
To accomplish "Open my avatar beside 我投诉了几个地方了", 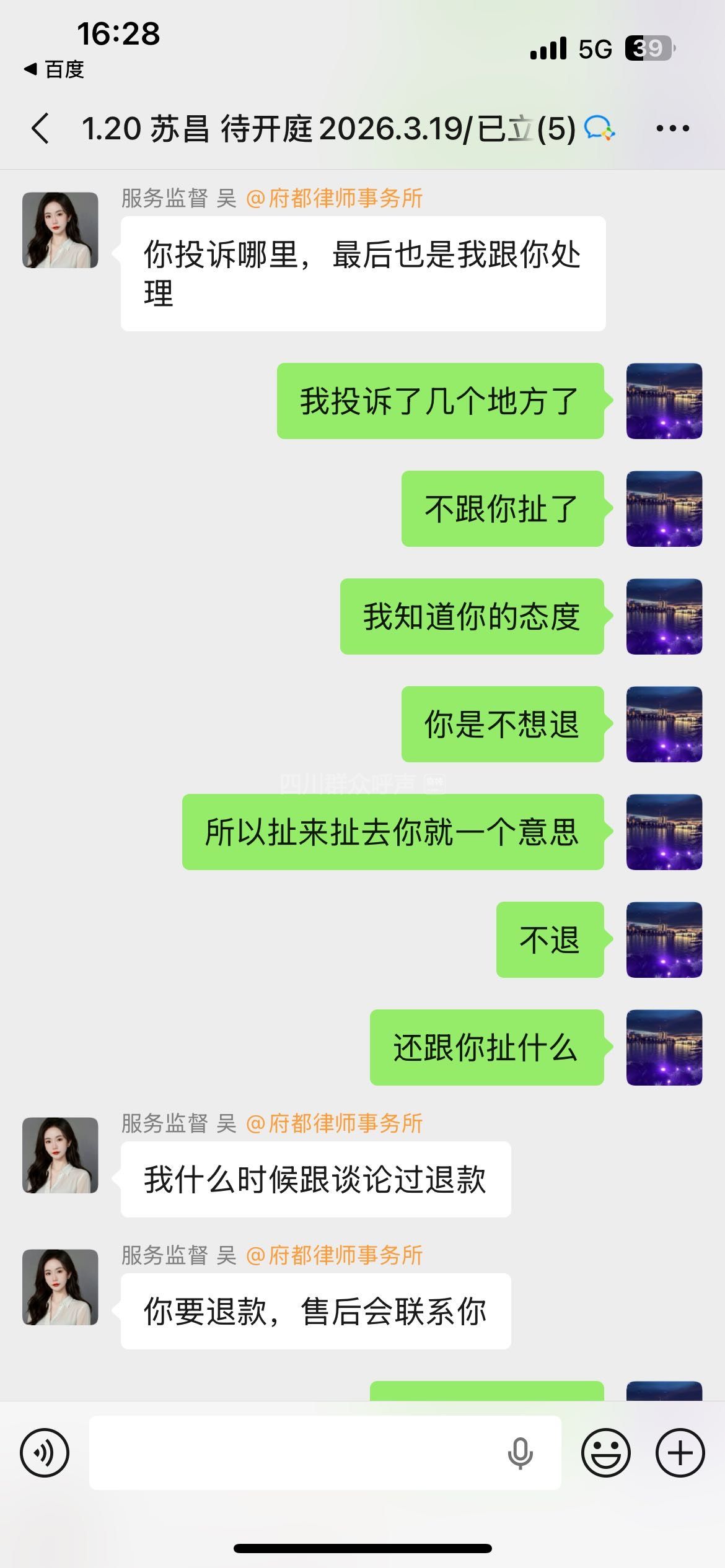I will [x=664, y=401].
